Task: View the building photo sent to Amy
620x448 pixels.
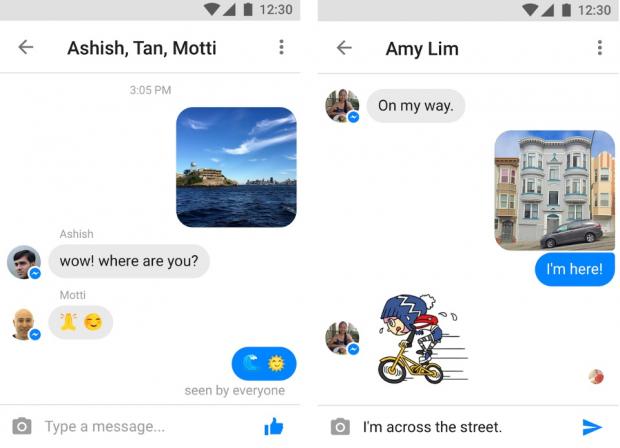Action: [554, 190]
